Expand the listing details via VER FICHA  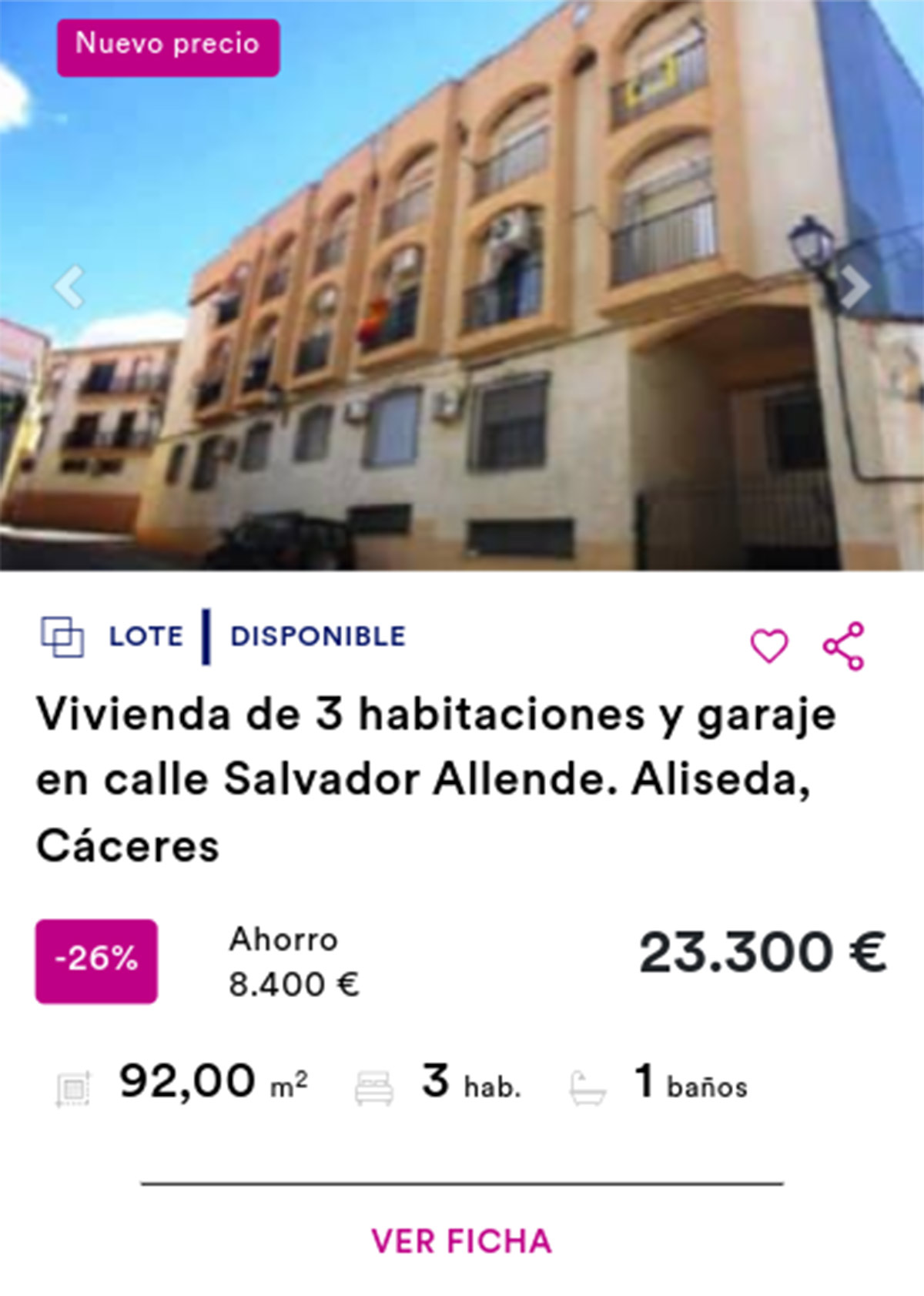(460, 1241)
